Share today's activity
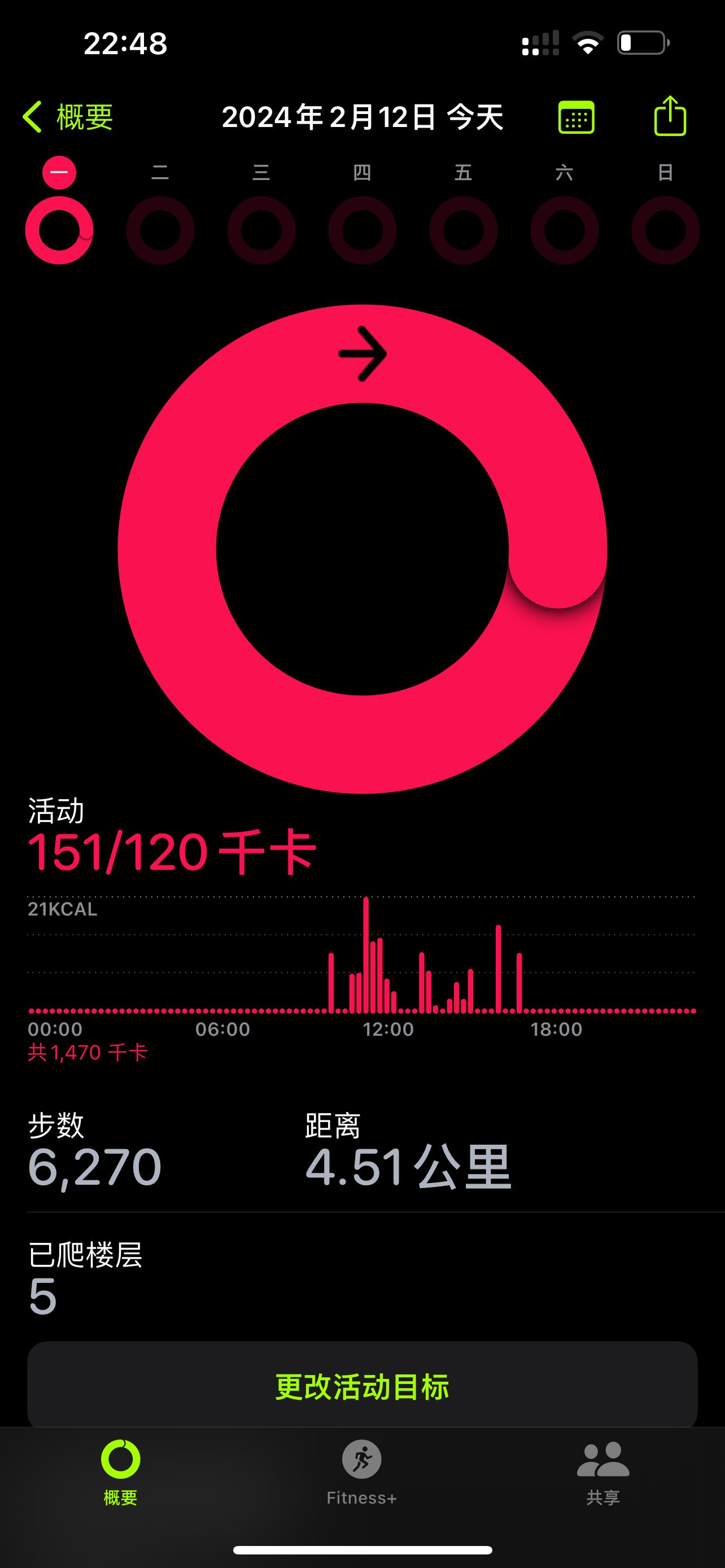Image resolution: width=725 pixels, height=1568 pixels. click(670, 116)
